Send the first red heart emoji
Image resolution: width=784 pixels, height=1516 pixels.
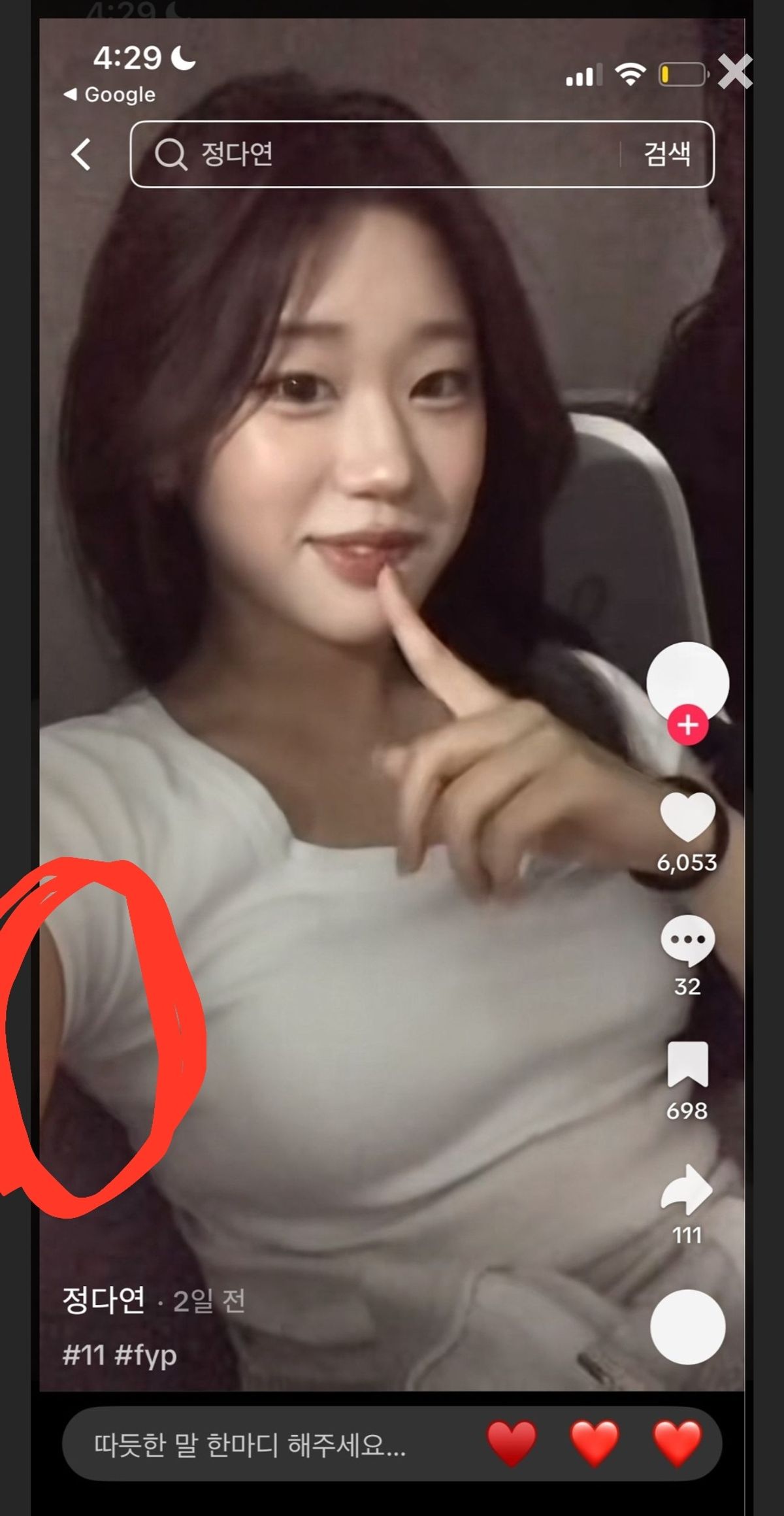click(512, 1443)
